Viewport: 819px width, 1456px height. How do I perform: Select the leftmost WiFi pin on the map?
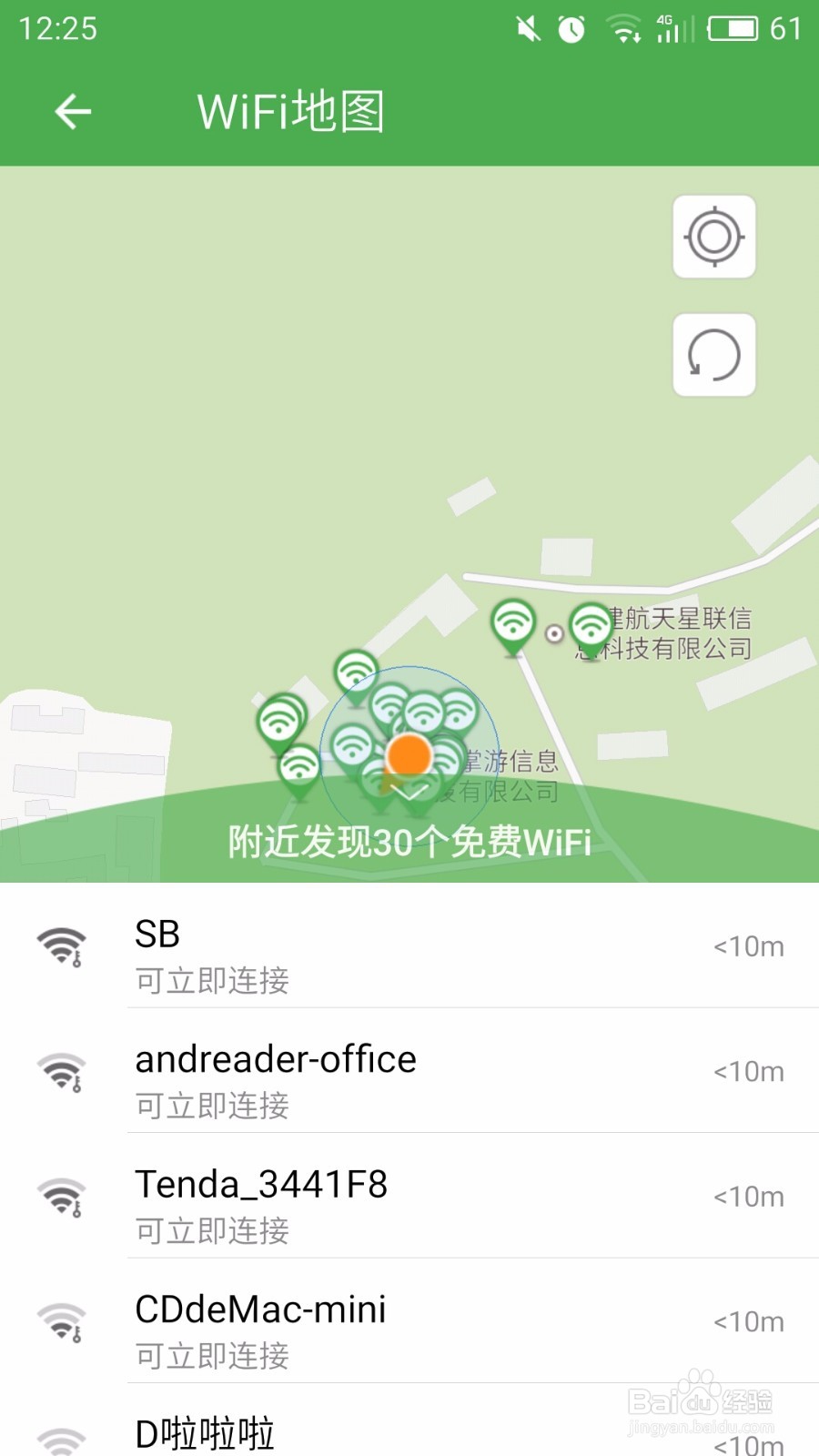(278, 723)
